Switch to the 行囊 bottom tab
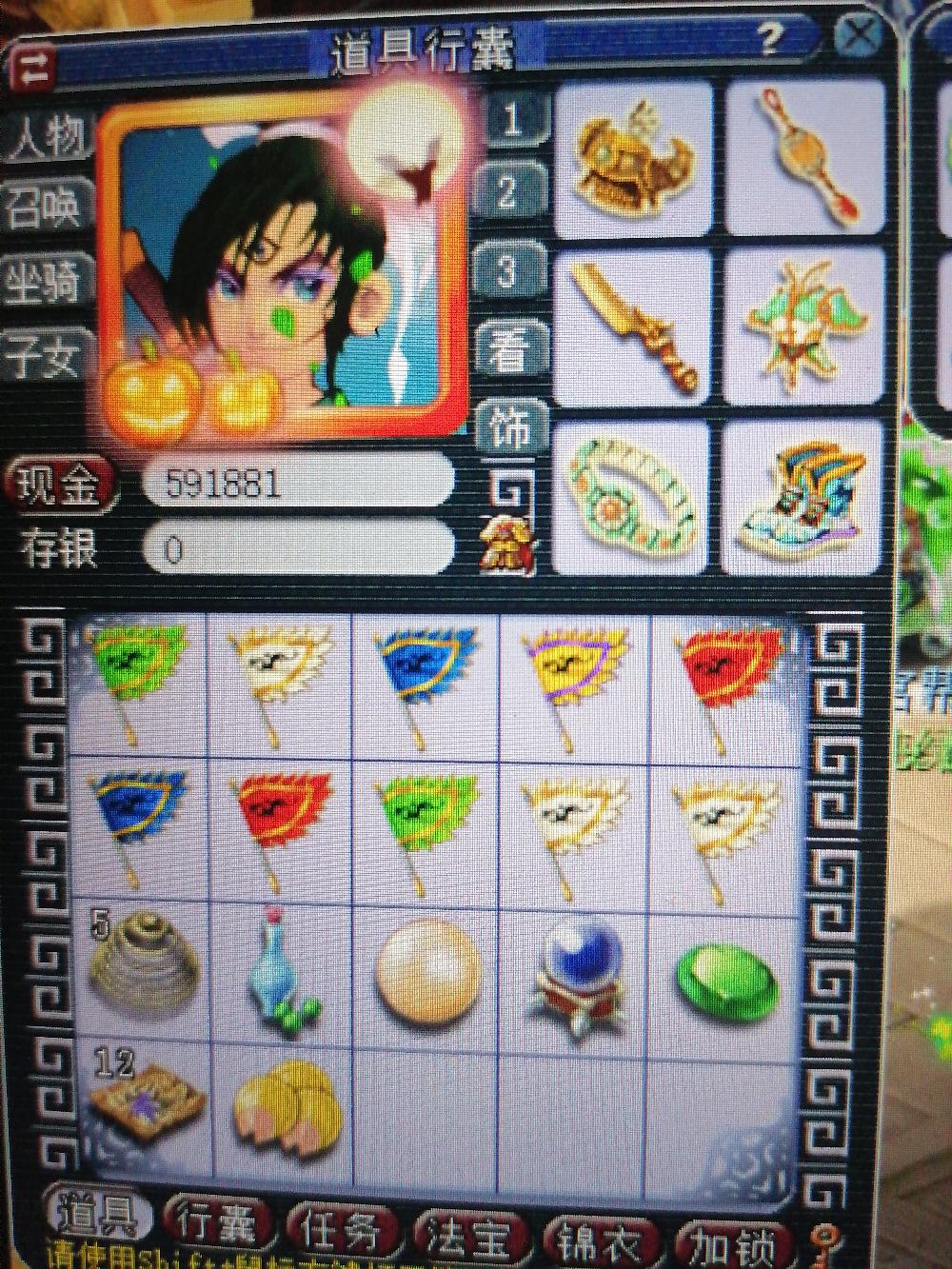 coord(219,1231)
